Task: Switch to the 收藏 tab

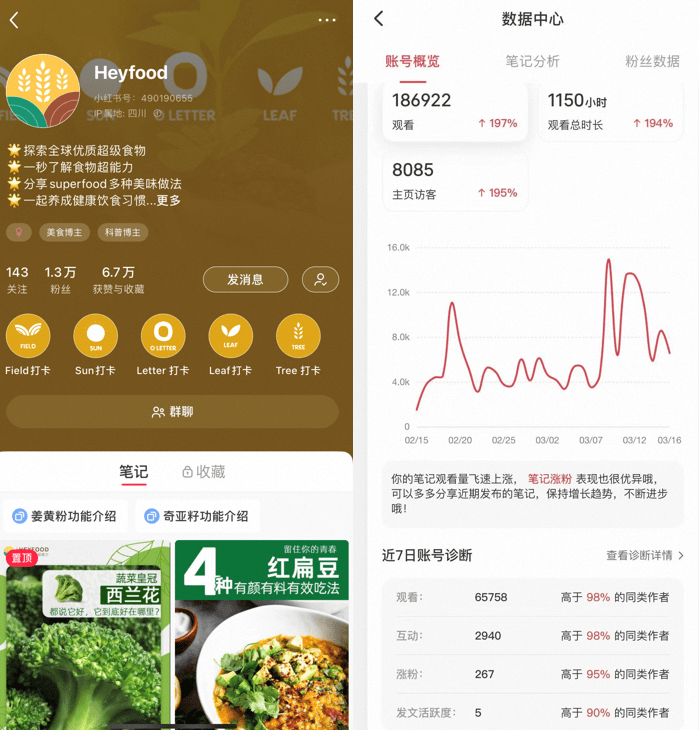Action: coord(203,472)
